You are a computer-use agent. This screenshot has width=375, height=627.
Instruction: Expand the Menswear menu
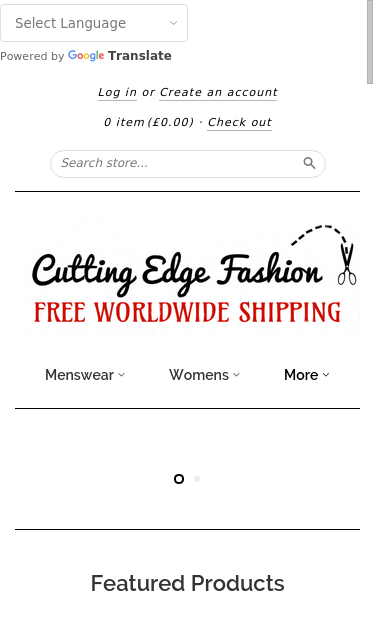point(85,375)
